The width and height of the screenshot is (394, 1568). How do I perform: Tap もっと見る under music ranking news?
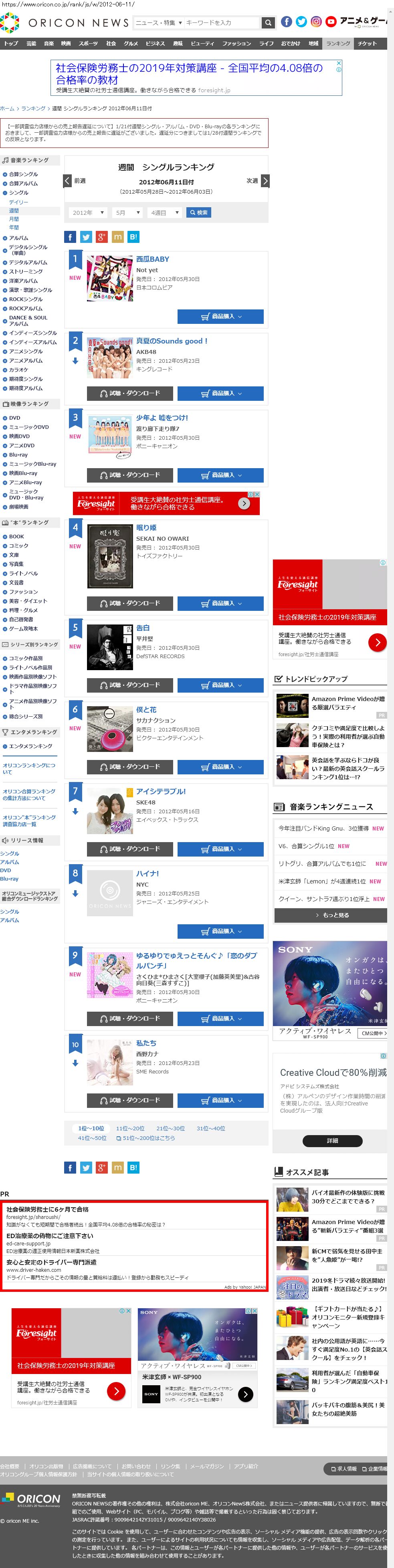tap(331, 915)
